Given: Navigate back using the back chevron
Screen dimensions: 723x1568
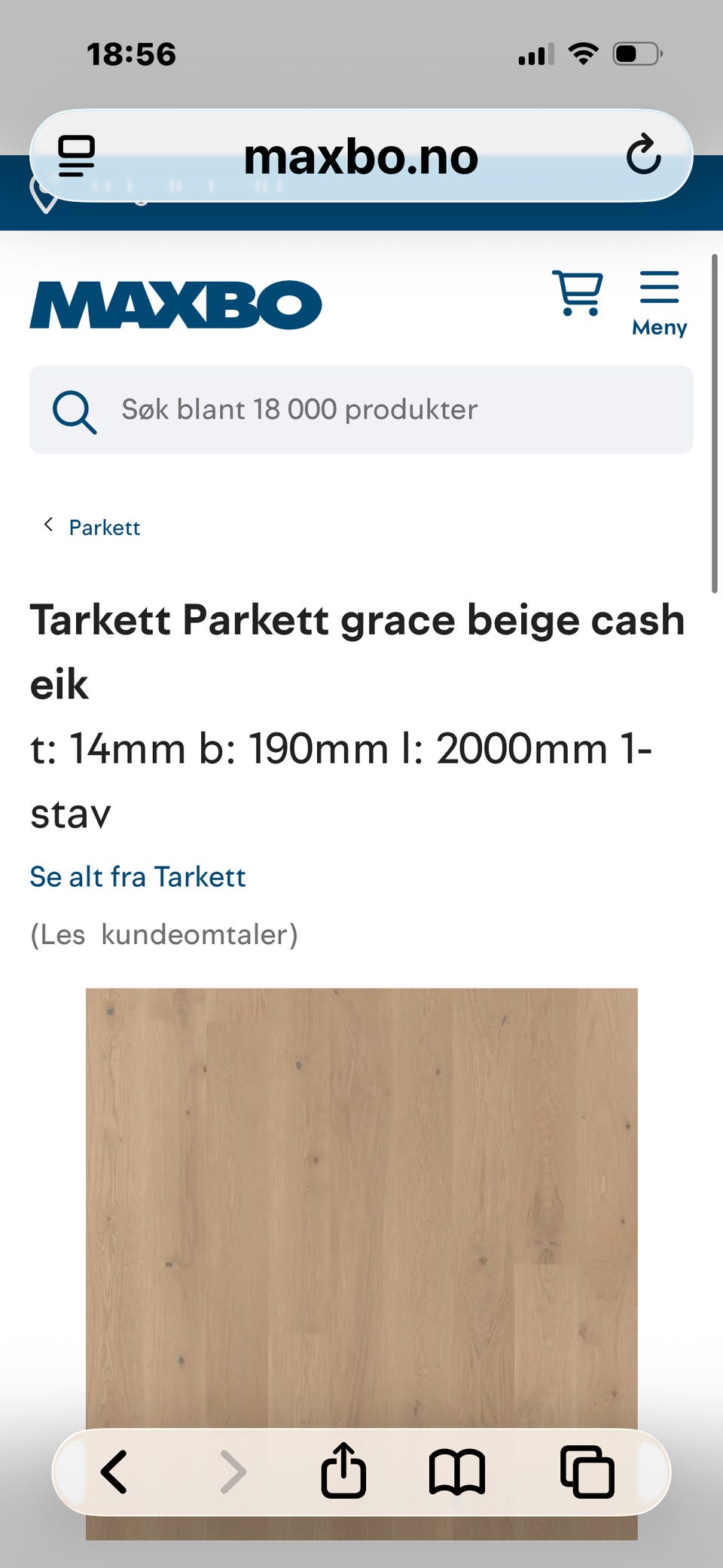Looking at the screenshot, I should (114, 1472).
